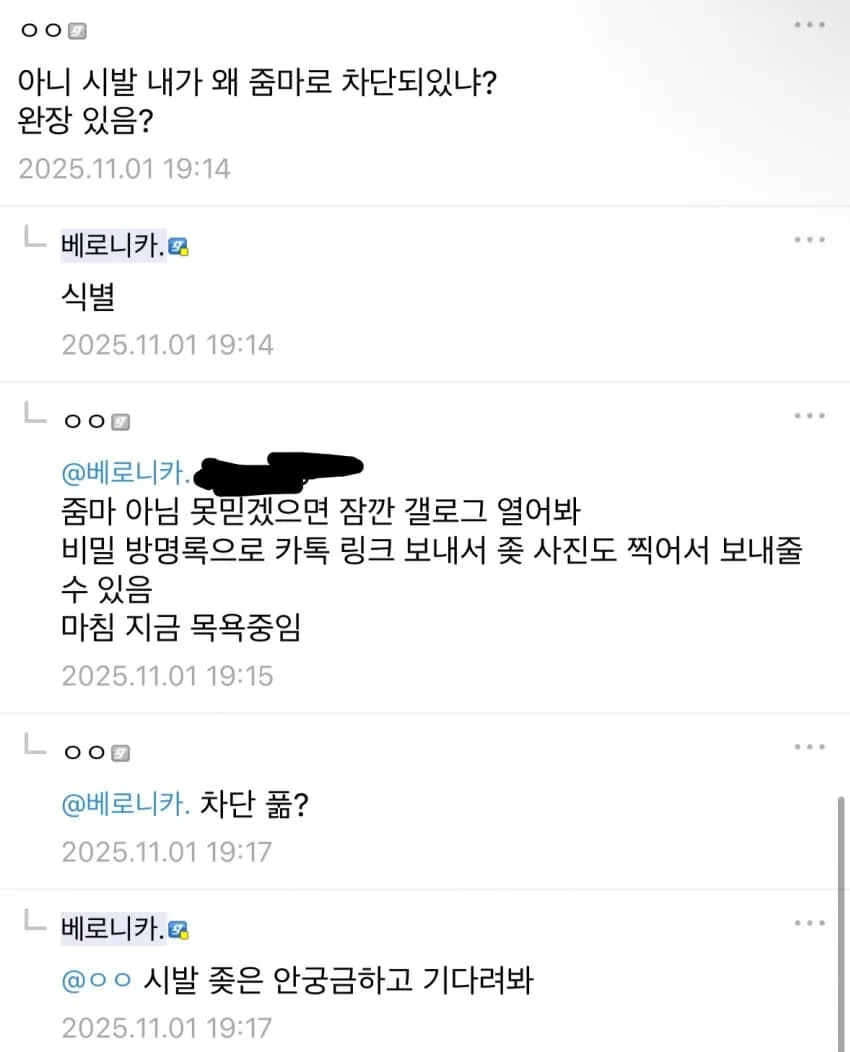Click the 2025.11.01 19:14 timestamp on the original post

point(125,169)
